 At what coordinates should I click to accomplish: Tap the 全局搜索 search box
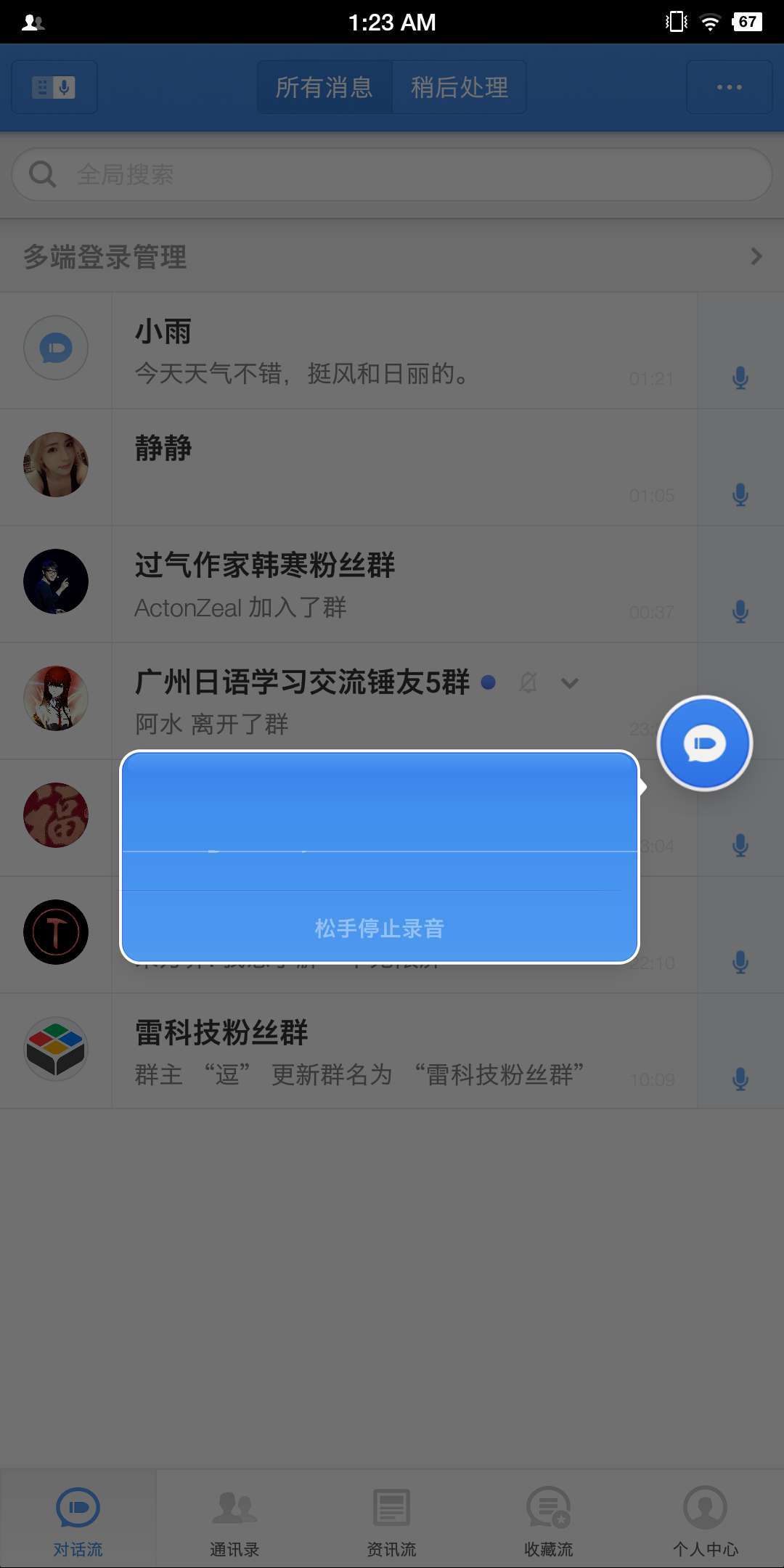coord(392,175)
